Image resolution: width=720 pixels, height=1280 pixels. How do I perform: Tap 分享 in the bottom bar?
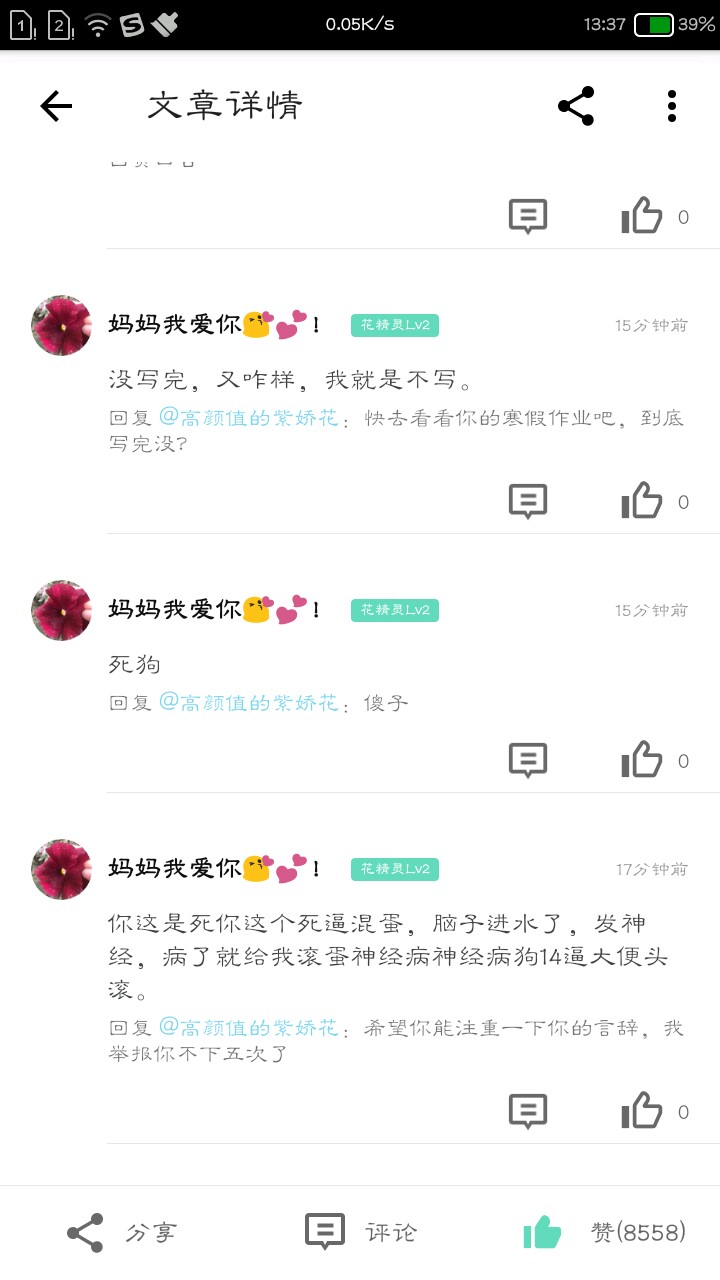tap(120, 1233)
